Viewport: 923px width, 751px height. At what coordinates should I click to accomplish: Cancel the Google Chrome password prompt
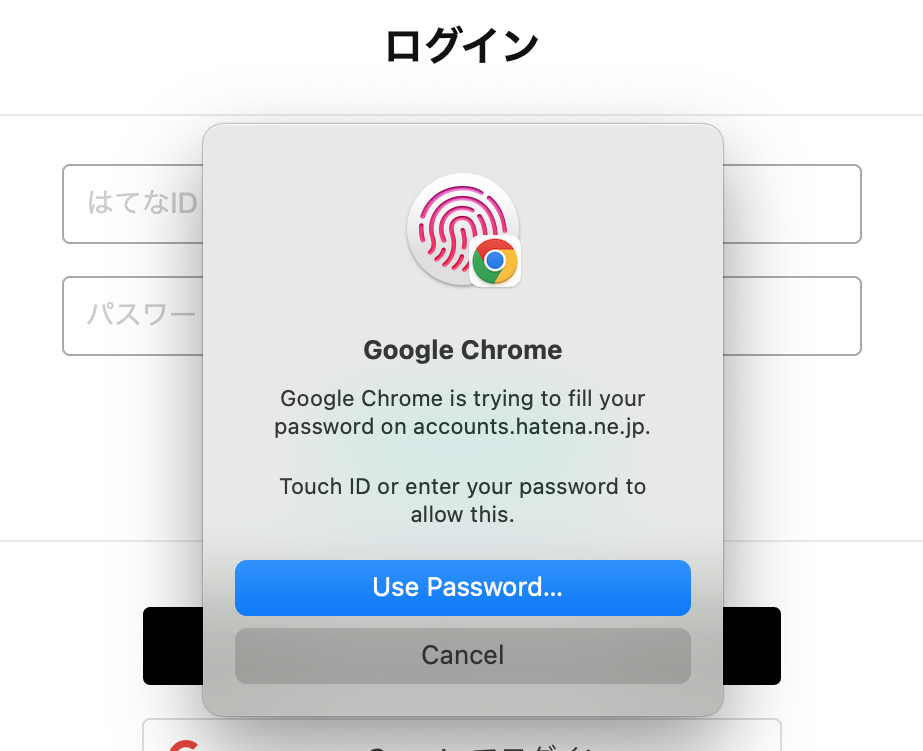tap(462, 656)
